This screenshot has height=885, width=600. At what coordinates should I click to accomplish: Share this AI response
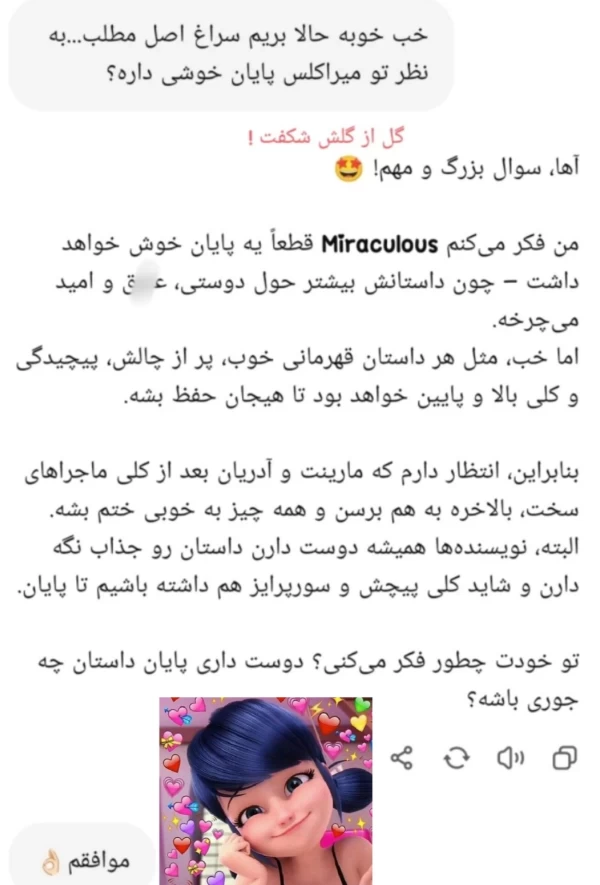point(402,757)
